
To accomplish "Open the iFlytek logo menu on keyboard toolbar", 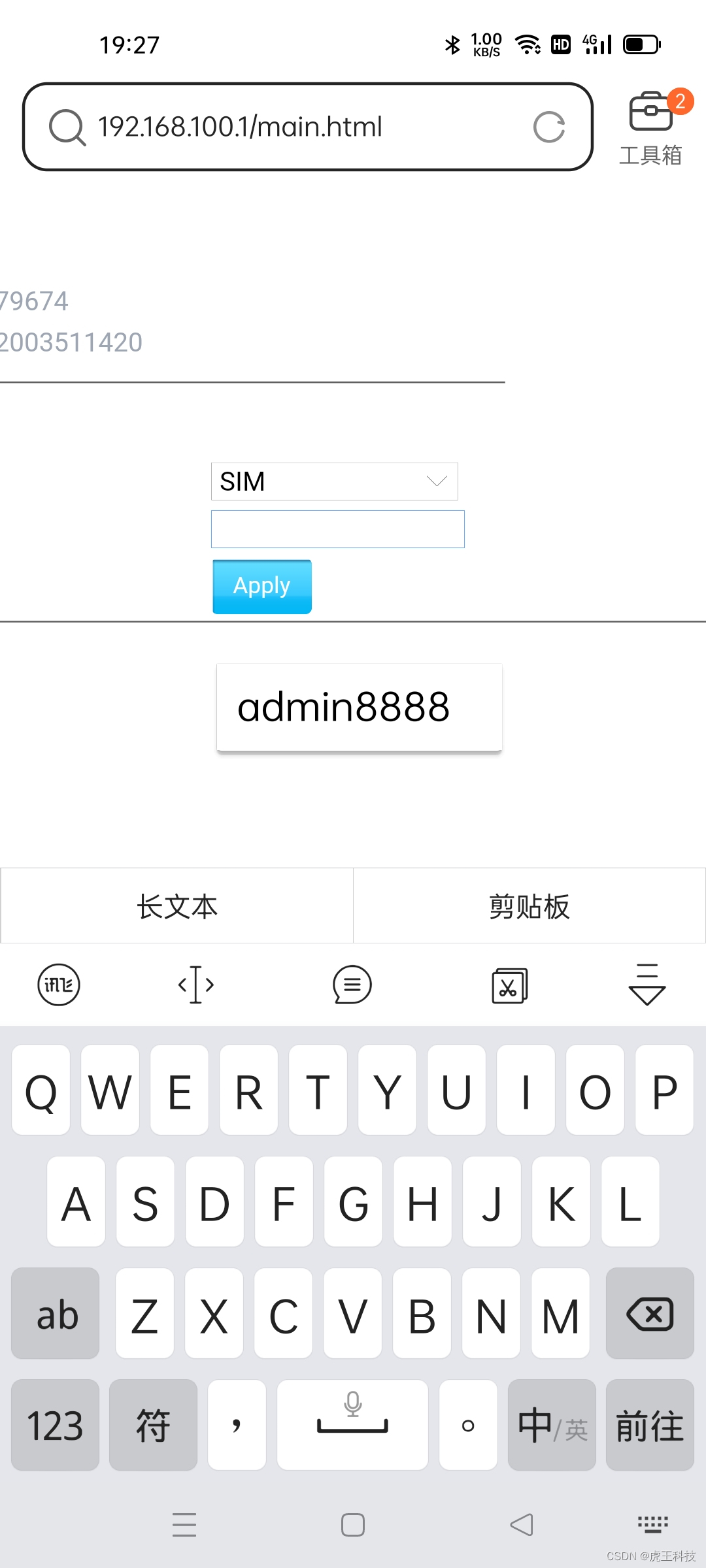I will [x=58, y=985].
